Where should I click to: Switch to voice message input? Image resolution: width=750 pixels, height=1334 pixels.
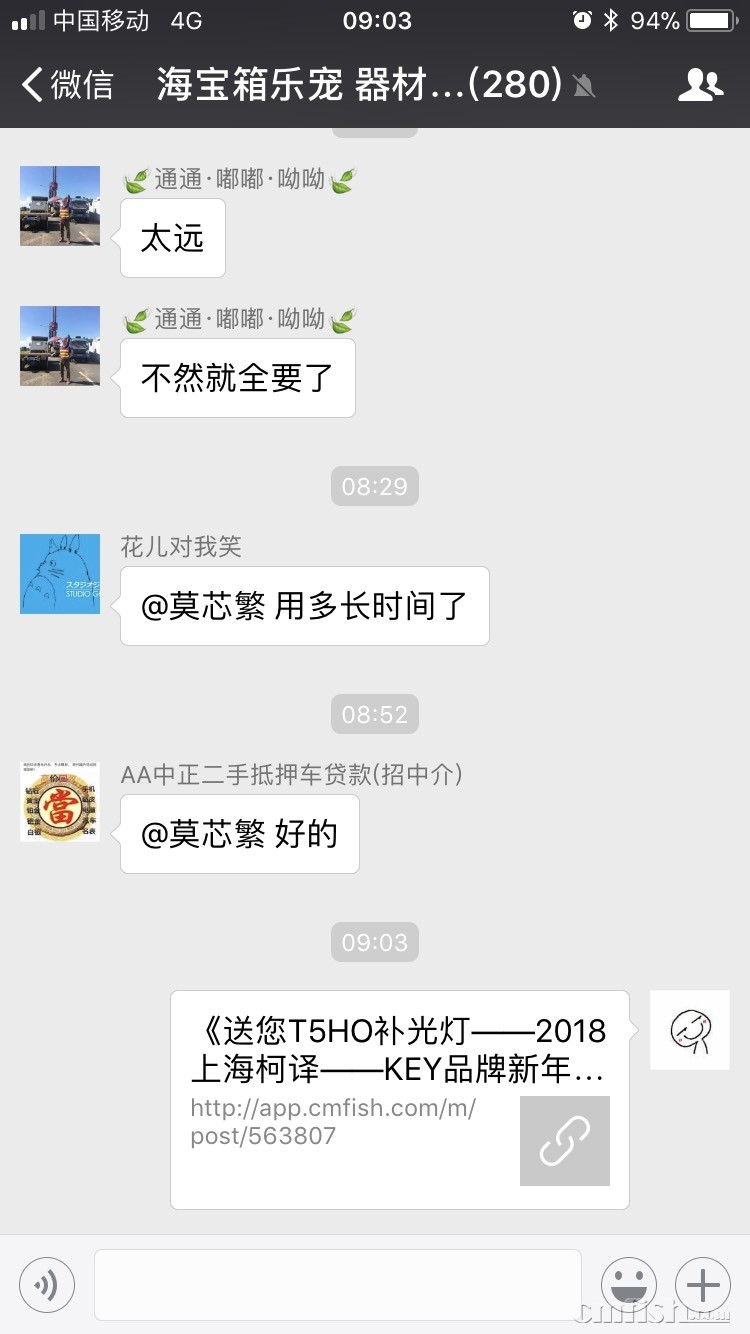(x=47, y=1284)
